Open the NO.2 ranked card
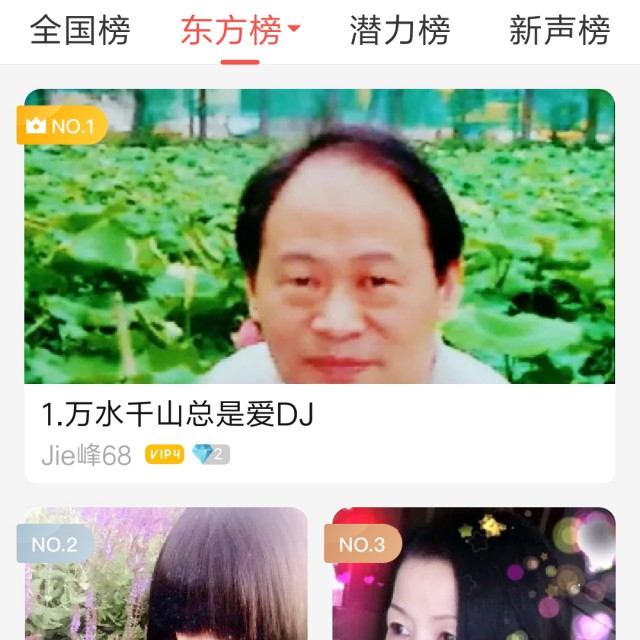This screenshot has height=640, width=640. pos(166,573)
